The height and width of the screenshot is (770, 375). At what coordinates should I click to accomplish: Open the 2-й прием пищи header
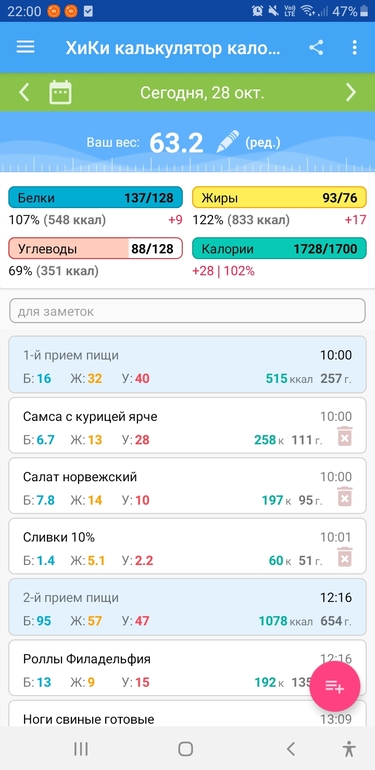point(187,607)
